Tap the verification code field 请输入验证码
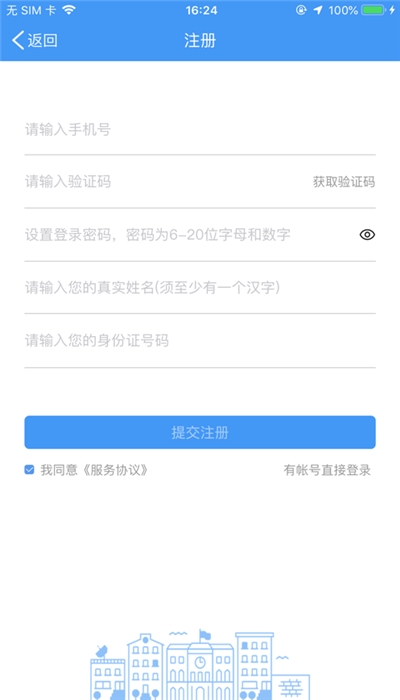This screenshot has height=700, width=400. point(165,182)
